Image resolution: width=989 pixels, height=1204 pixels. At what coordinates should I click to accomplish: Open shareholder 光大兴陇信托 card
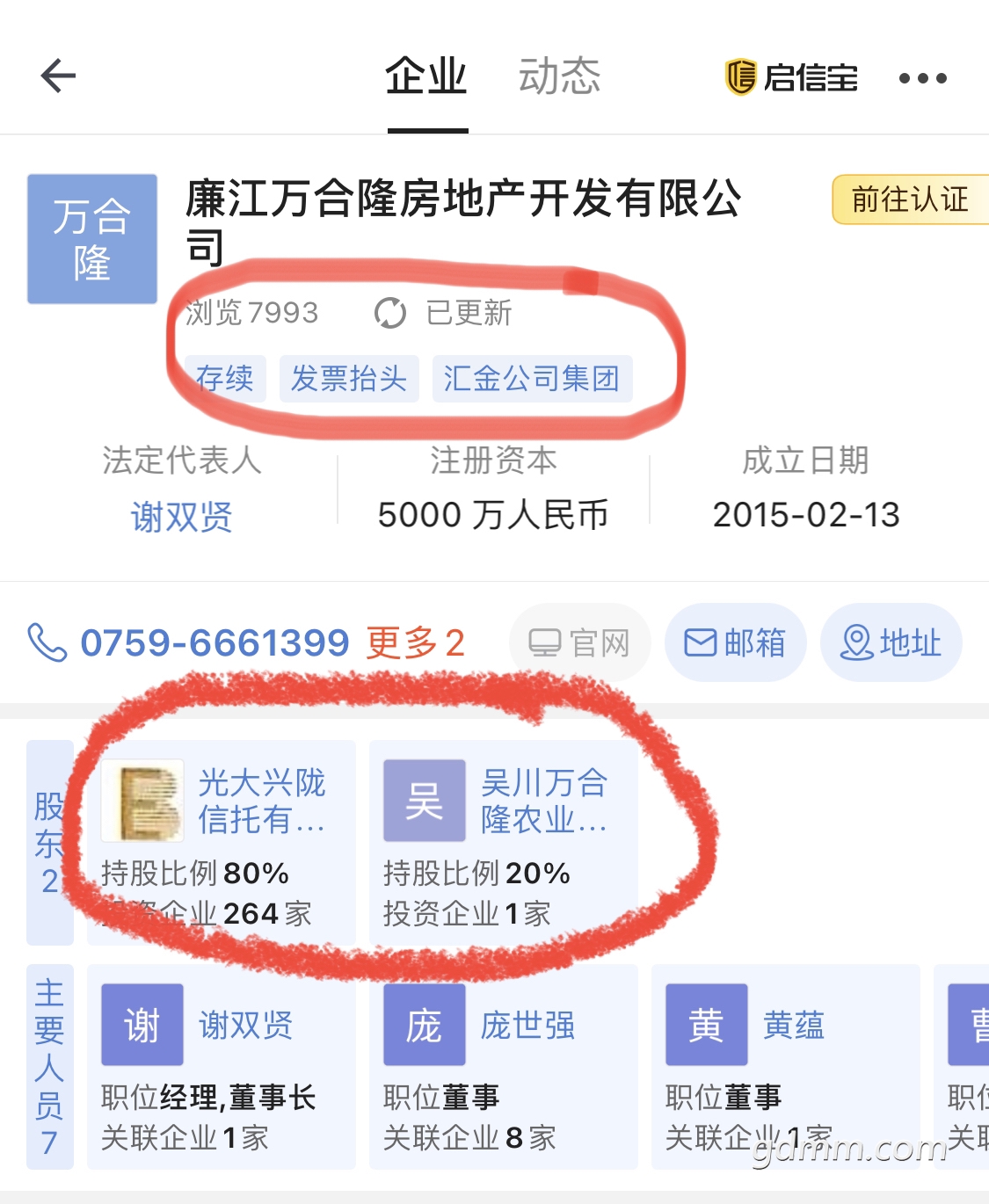pyautogui.click(x=222, y=841)
